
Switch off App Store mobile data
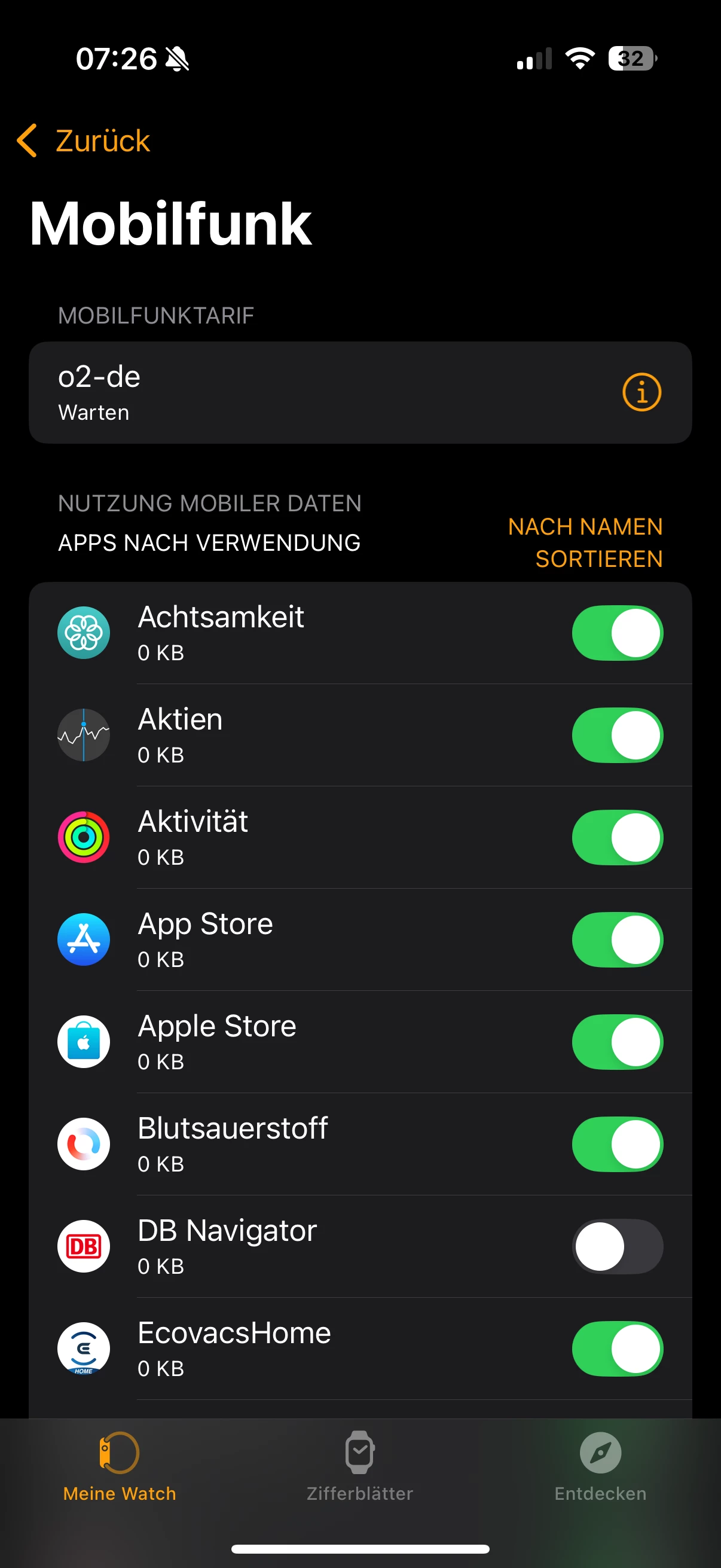(x=617, y=940)
